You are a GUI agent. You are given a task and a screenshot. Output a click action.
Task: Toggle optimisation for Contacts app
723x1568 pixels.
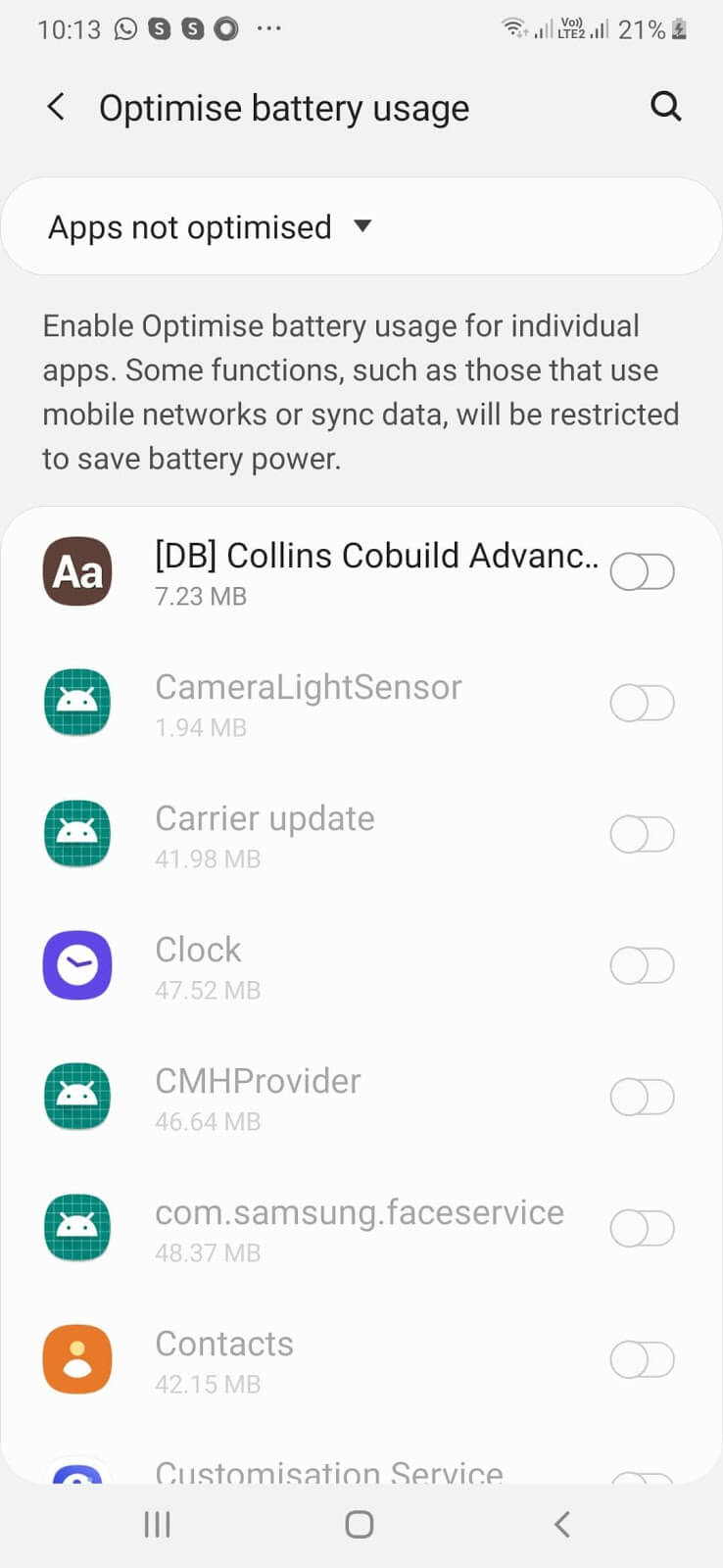pos(642,1359)
